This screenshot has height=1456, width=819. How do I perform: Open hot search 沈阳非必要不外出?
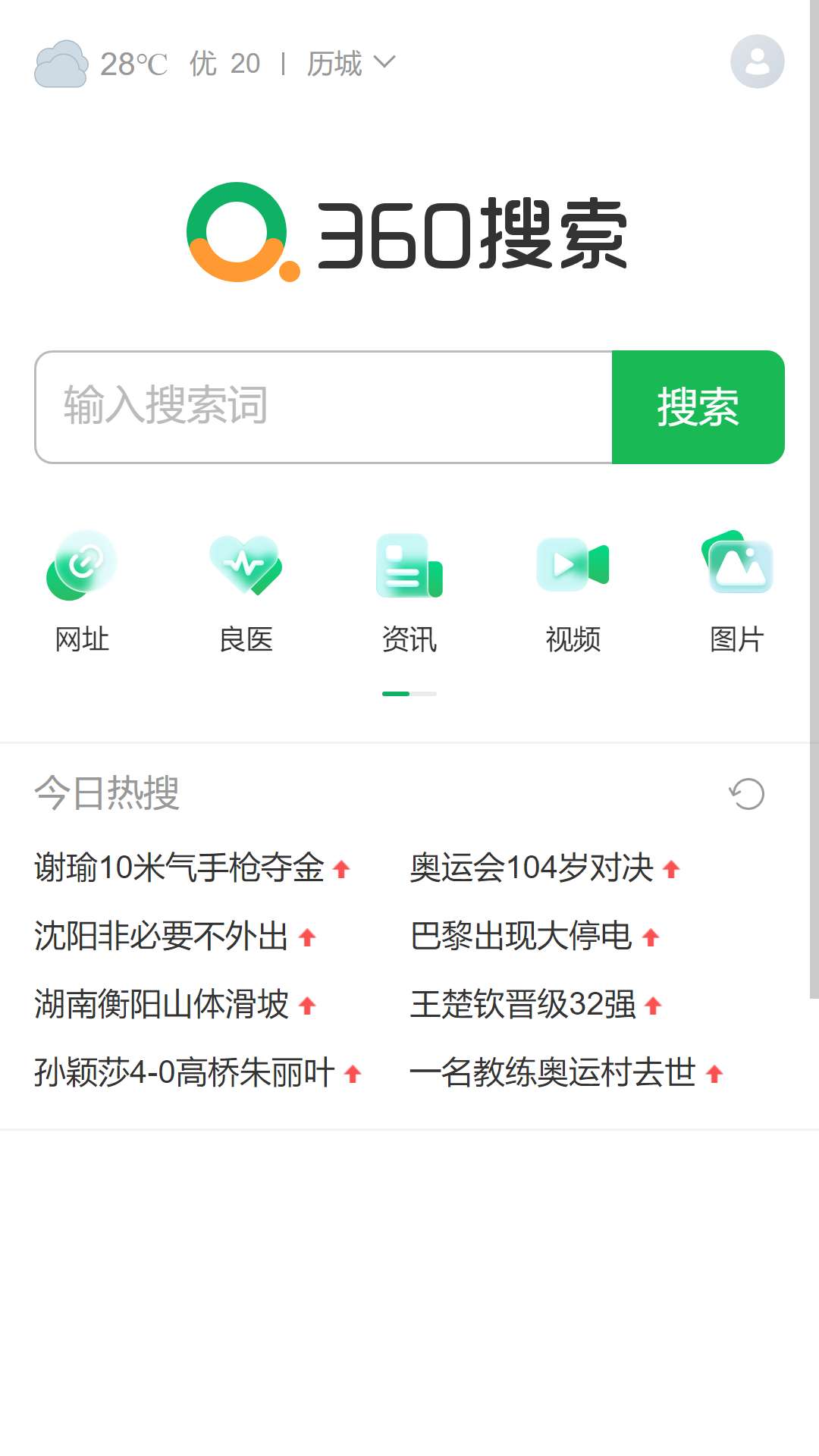[162, 936]
